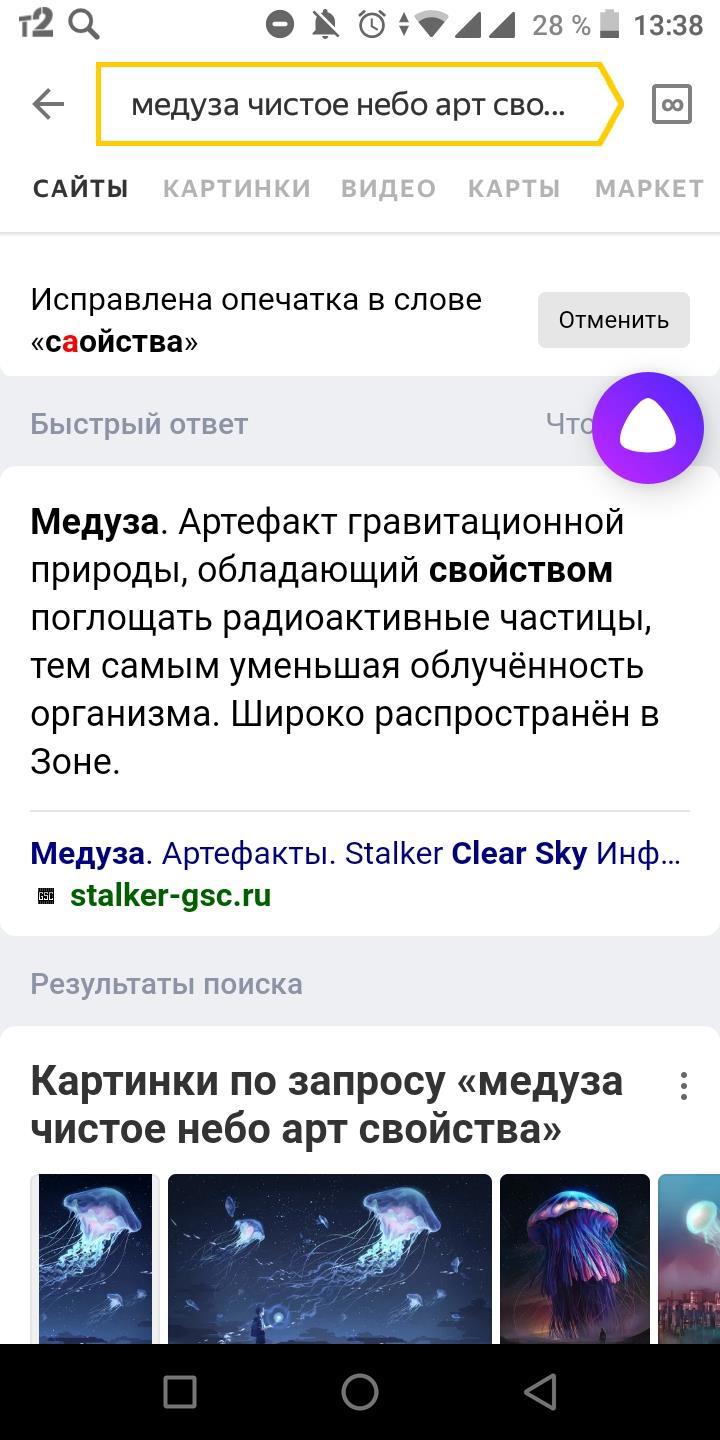Image resolution: width=720 pixels, height=1440 pixels.
Task: Tap the system home button
Action: pos(360,1391)
